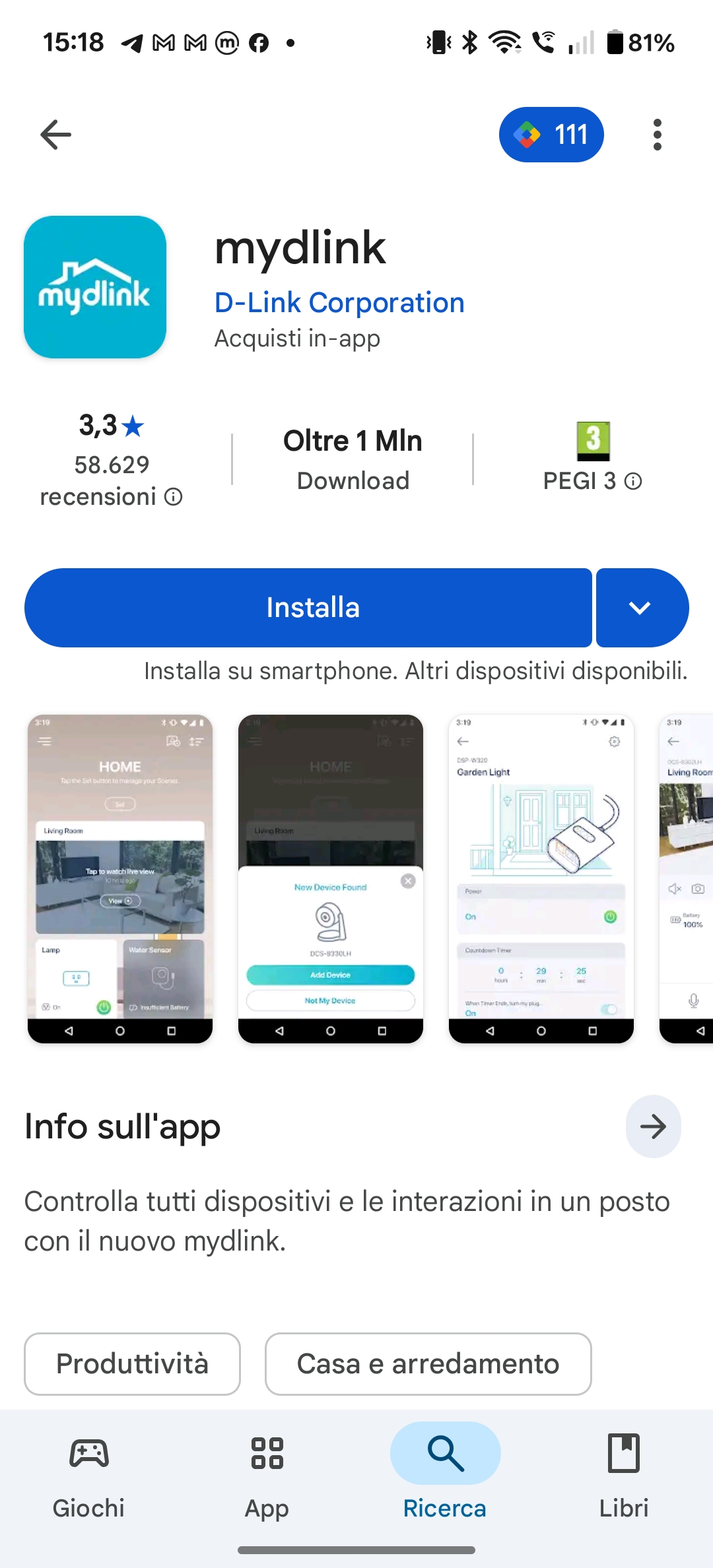Open the Play Points badge showing 111
The image size is (713, 1568).
[x=551, y=135]
